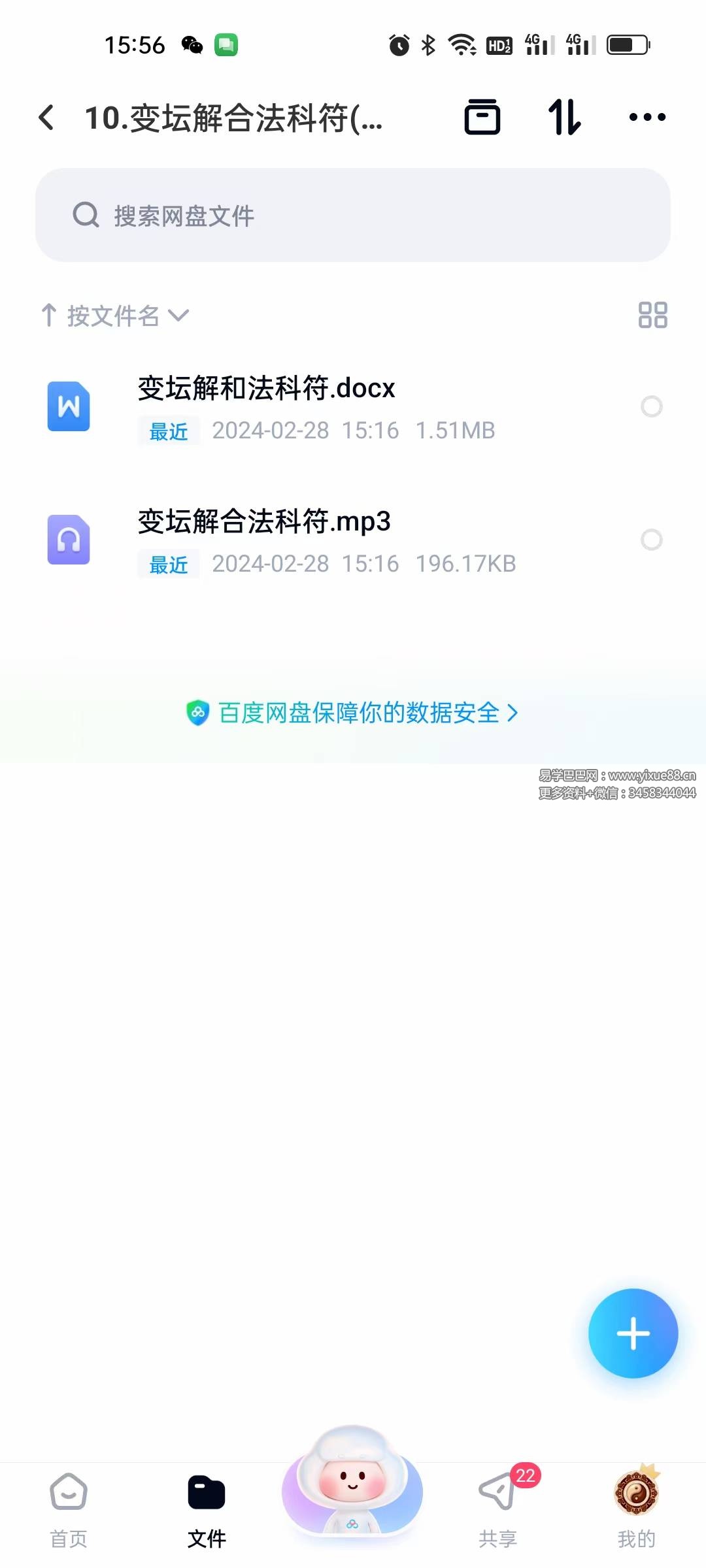Open the file 变坛解和法科符.docx
The width and height of the screenshot is (706, 1568).
click(266, 389)
